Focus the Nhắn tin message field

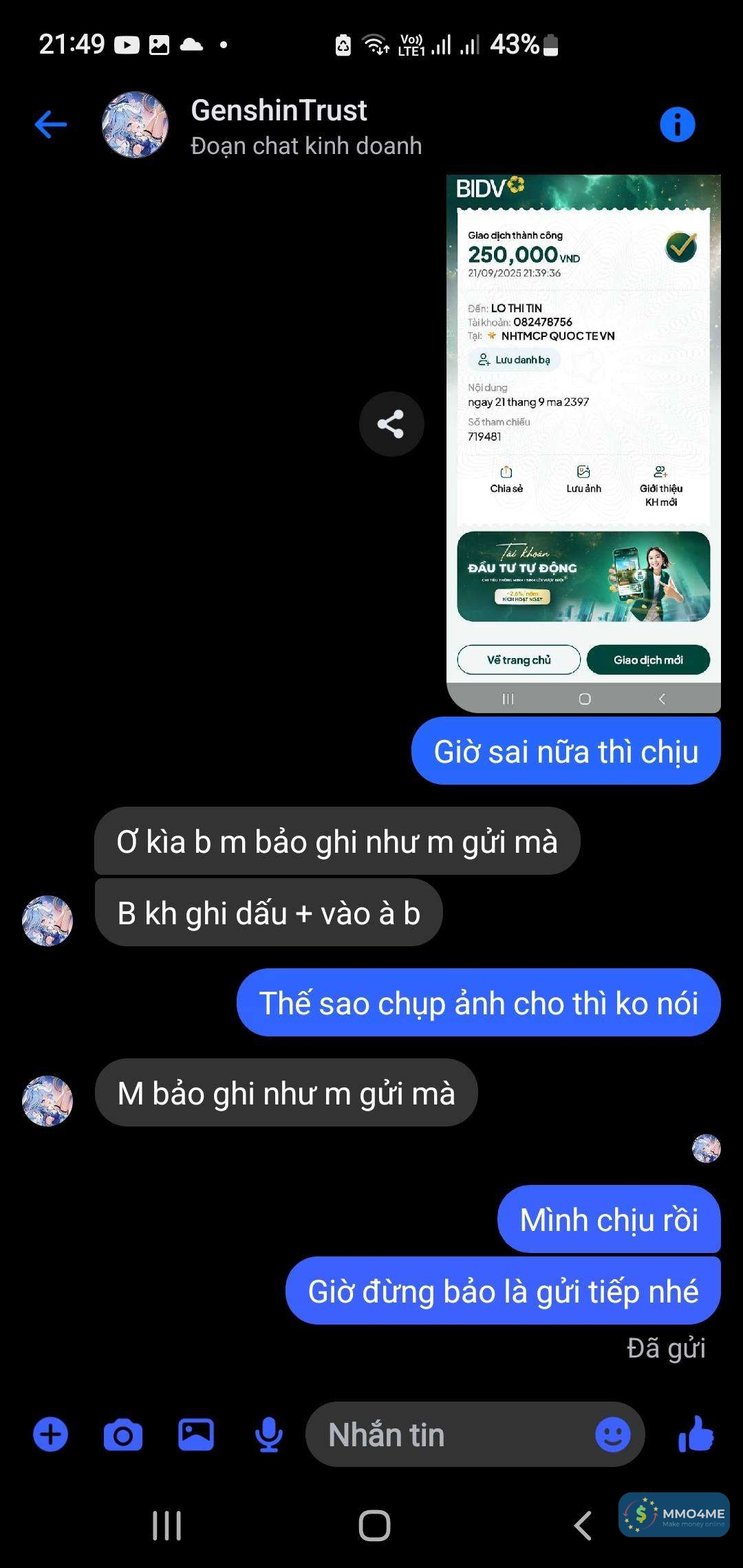tap(447, 1435)
